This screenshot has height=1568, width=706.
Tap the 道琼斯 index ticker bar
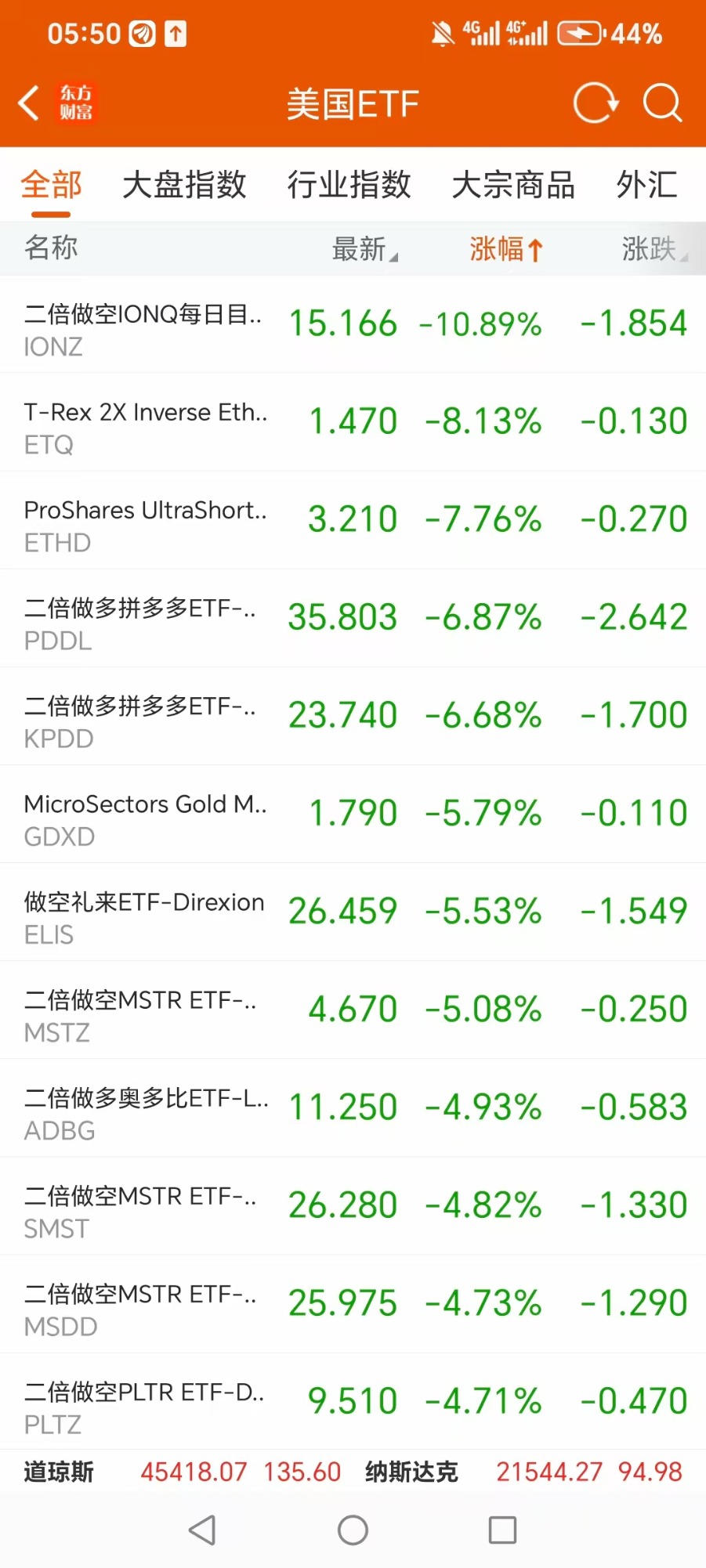182,1472
